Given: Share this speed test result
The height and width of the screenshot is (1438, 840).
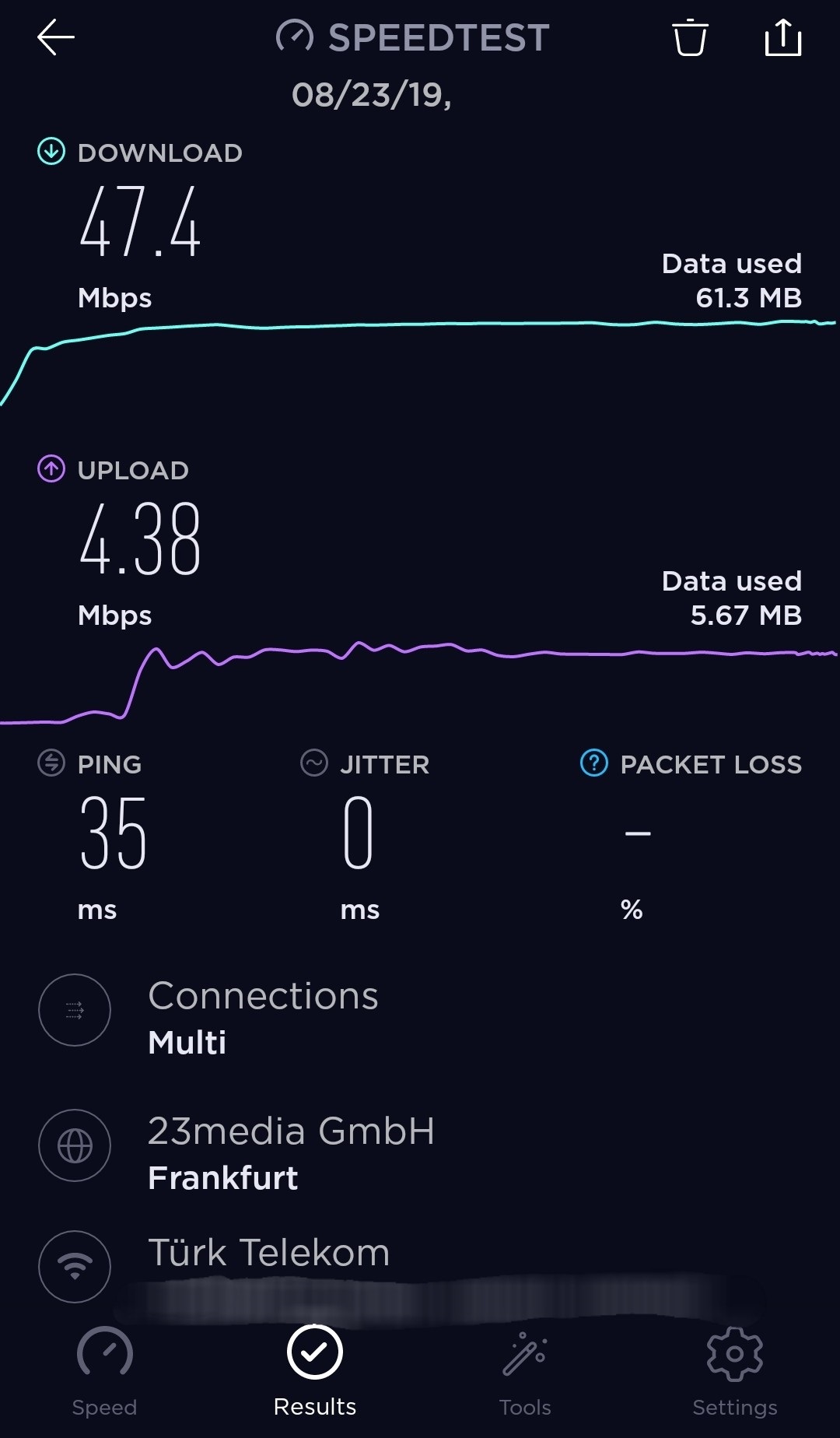Looking at the screenshot, I should point(783,37).
